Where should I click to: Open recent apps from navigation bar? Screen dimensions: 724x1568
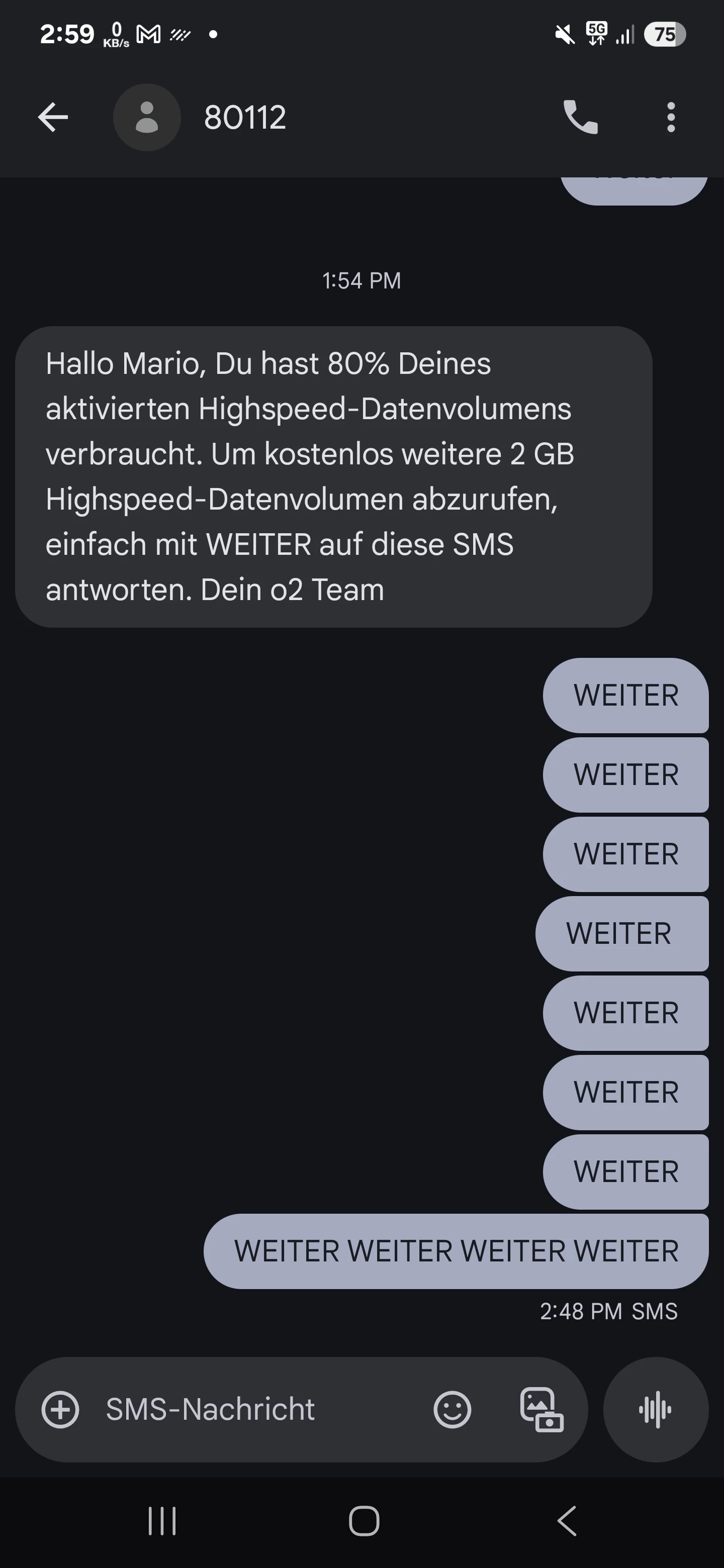coord(162,1521)
